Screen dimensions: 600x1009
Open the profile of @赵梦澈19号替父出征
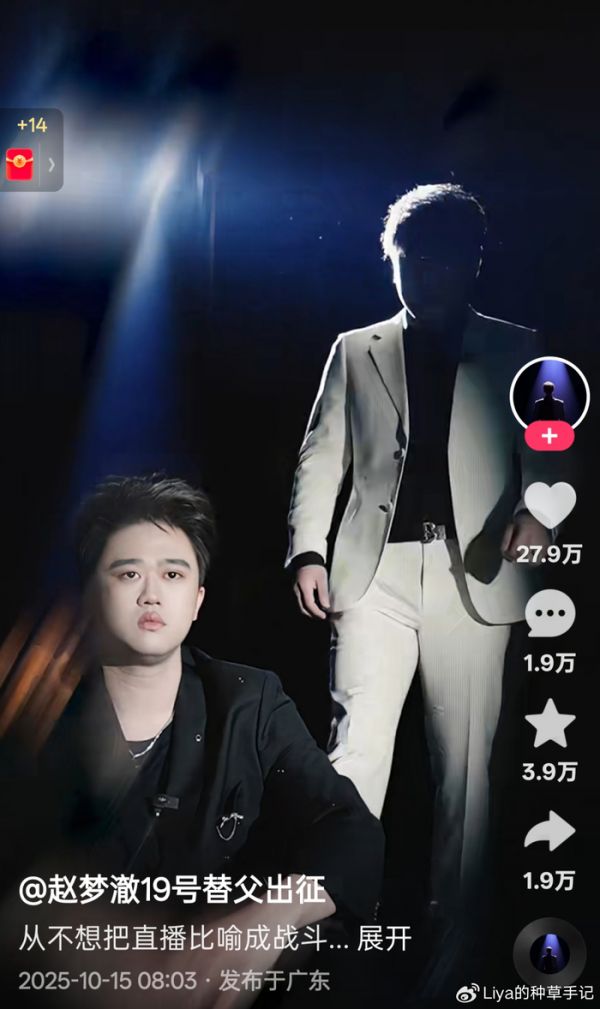pyautogui.click(x=172, y=887)
